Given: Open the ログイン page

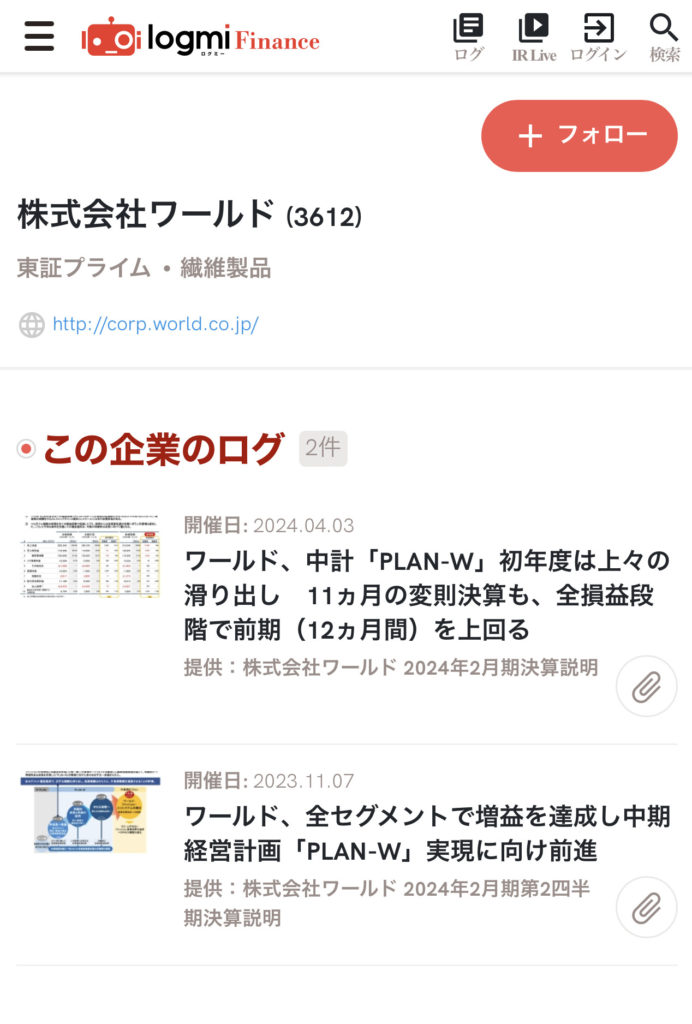Looking at the screenshot, I should pyautogui.click(x=598, y=38).
